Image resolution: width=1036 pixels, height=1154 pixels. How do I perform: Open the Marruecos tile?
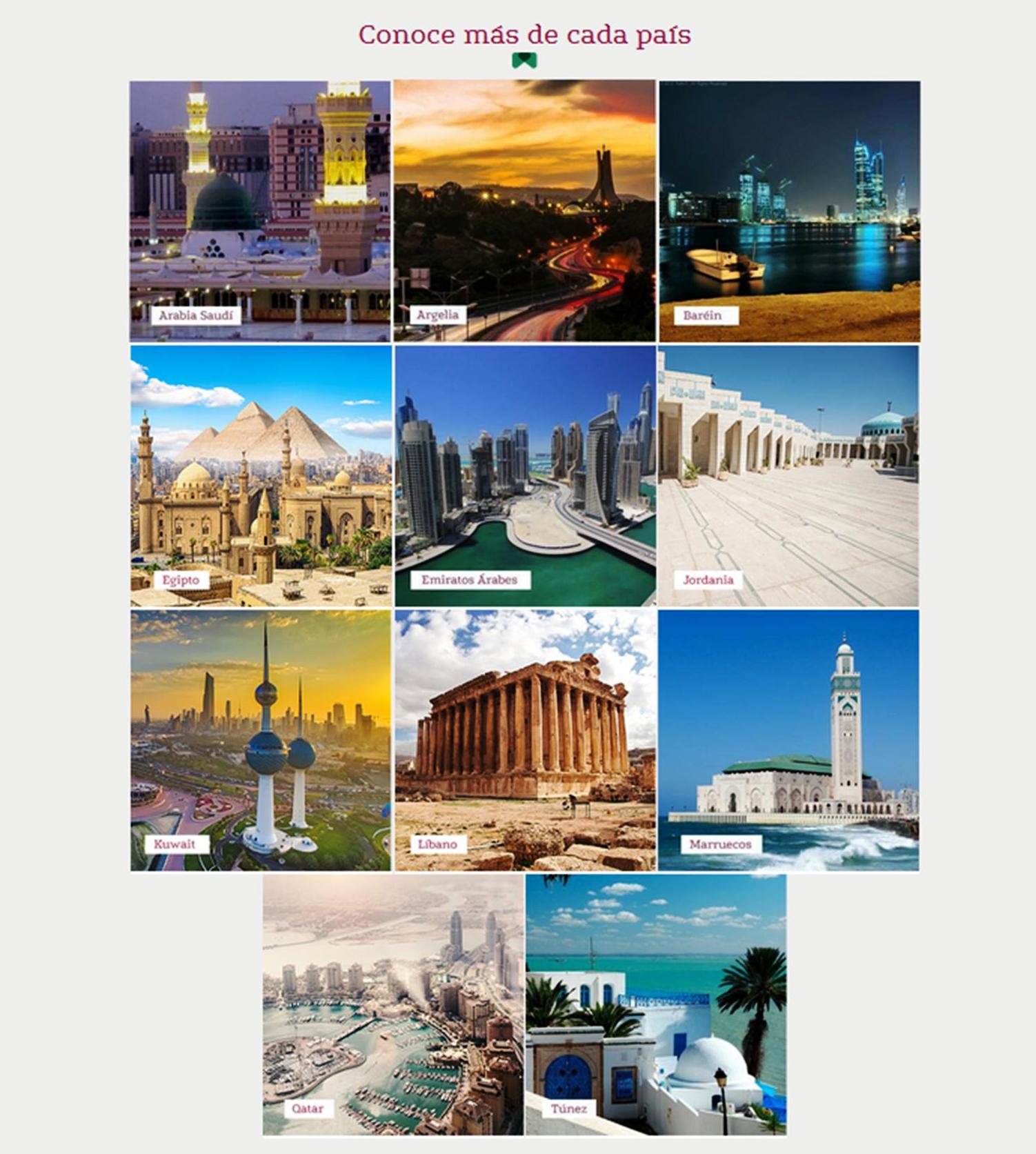point(788,740)
